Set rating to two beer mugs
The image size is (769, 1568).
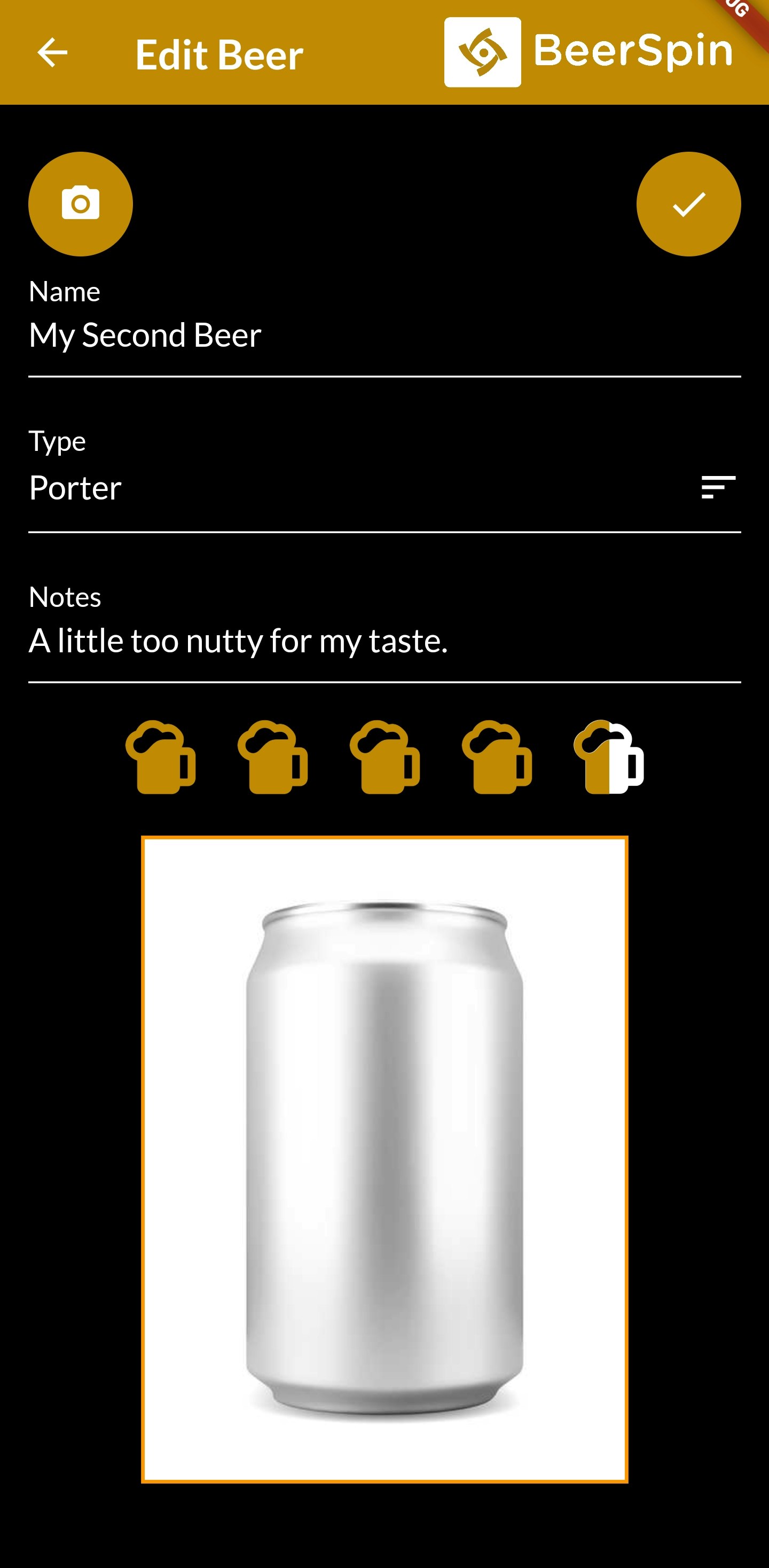(x=272, y=757)
